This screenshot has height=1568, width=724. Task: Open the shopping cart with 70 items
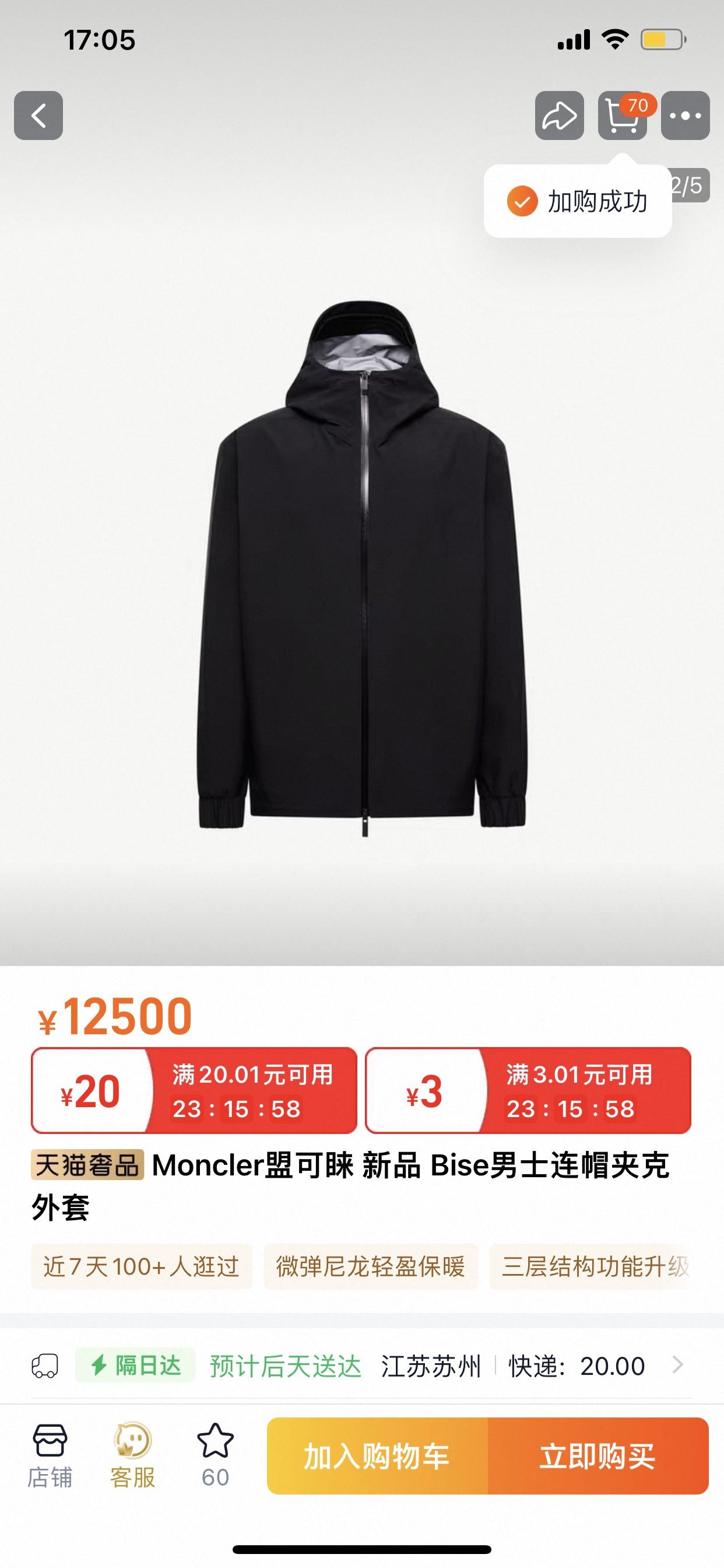(x=623, y=116)
